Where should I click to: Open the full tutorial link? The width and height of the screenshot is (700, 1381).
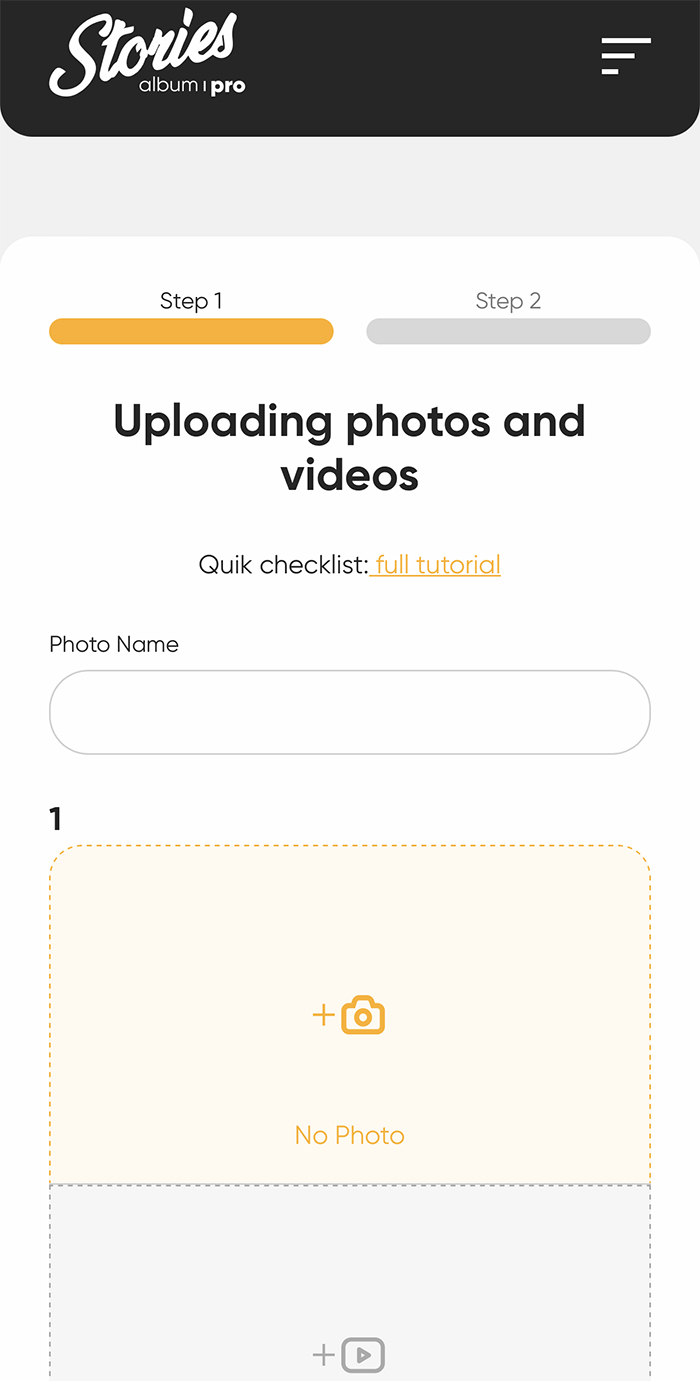point(437,565)
